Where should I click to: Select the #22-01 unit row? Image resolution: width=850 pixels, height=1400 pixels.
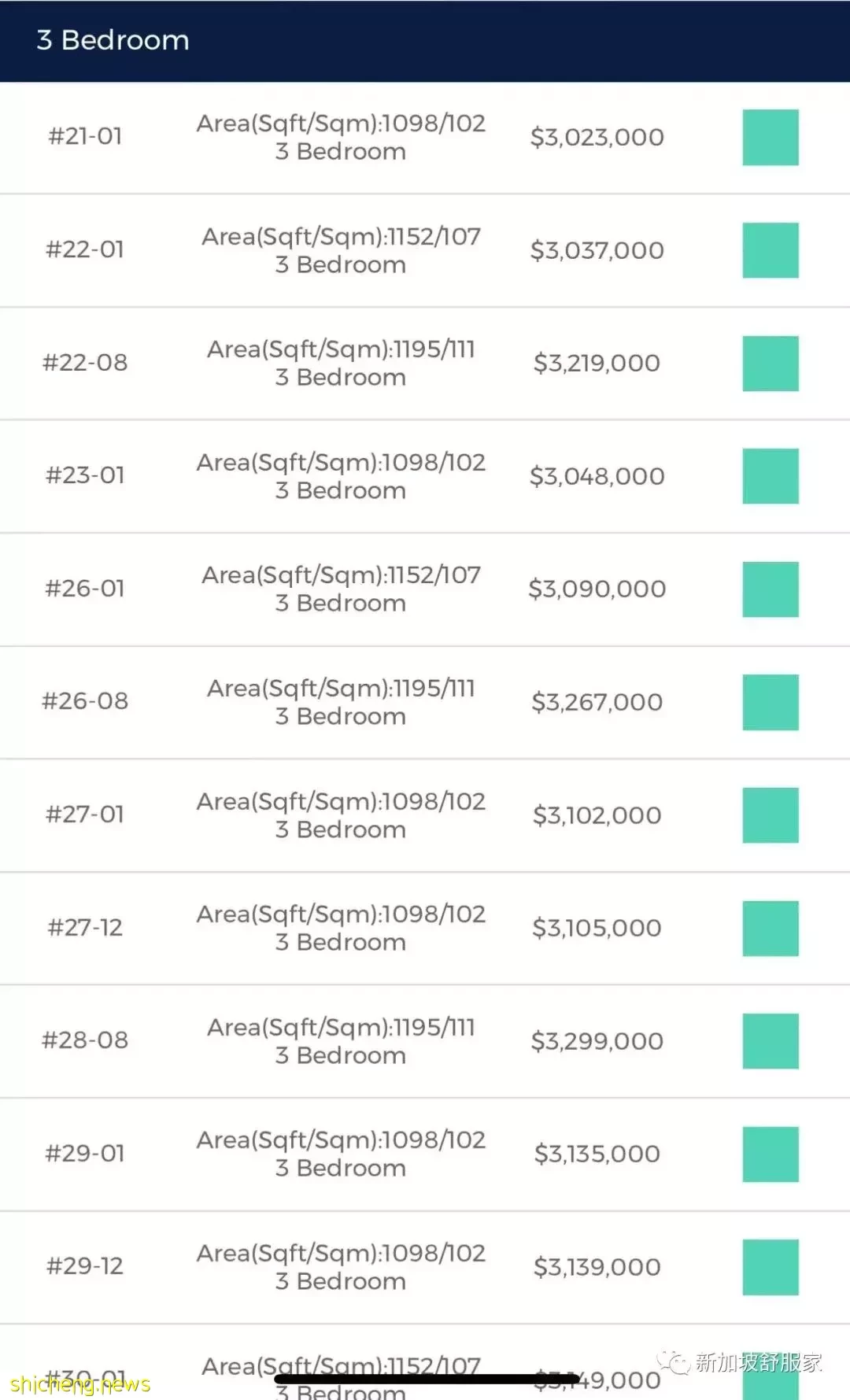pyautogui.click(x=425, y=250)
